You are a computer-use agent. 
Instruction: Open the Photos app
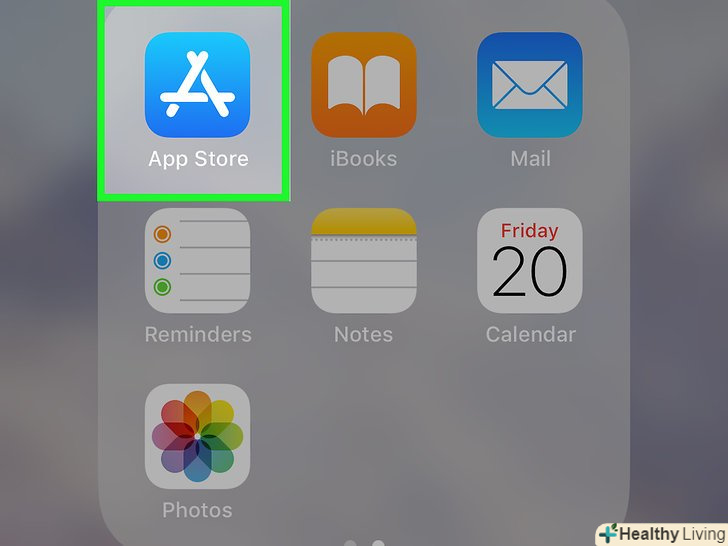tap(197, 436)
